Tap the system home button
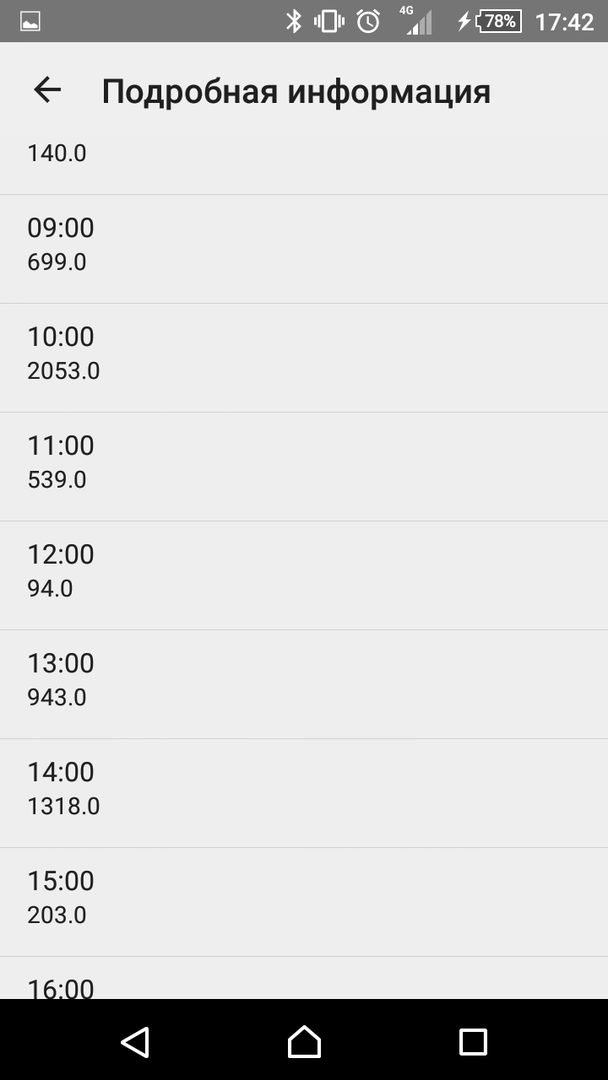 304,1041
